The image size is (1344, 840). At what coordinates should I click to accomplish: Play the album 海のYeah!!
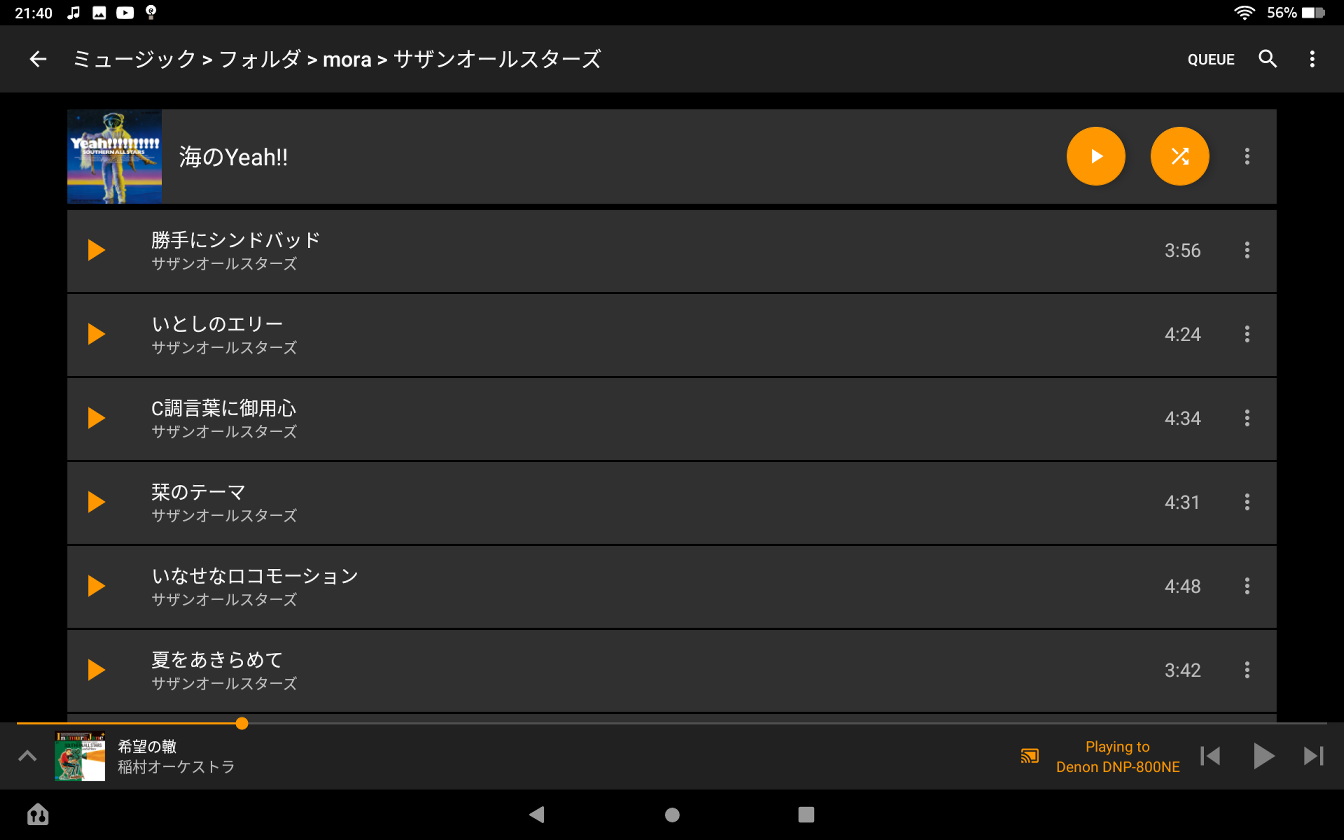pyautogui.click(x=1096, y=156)
